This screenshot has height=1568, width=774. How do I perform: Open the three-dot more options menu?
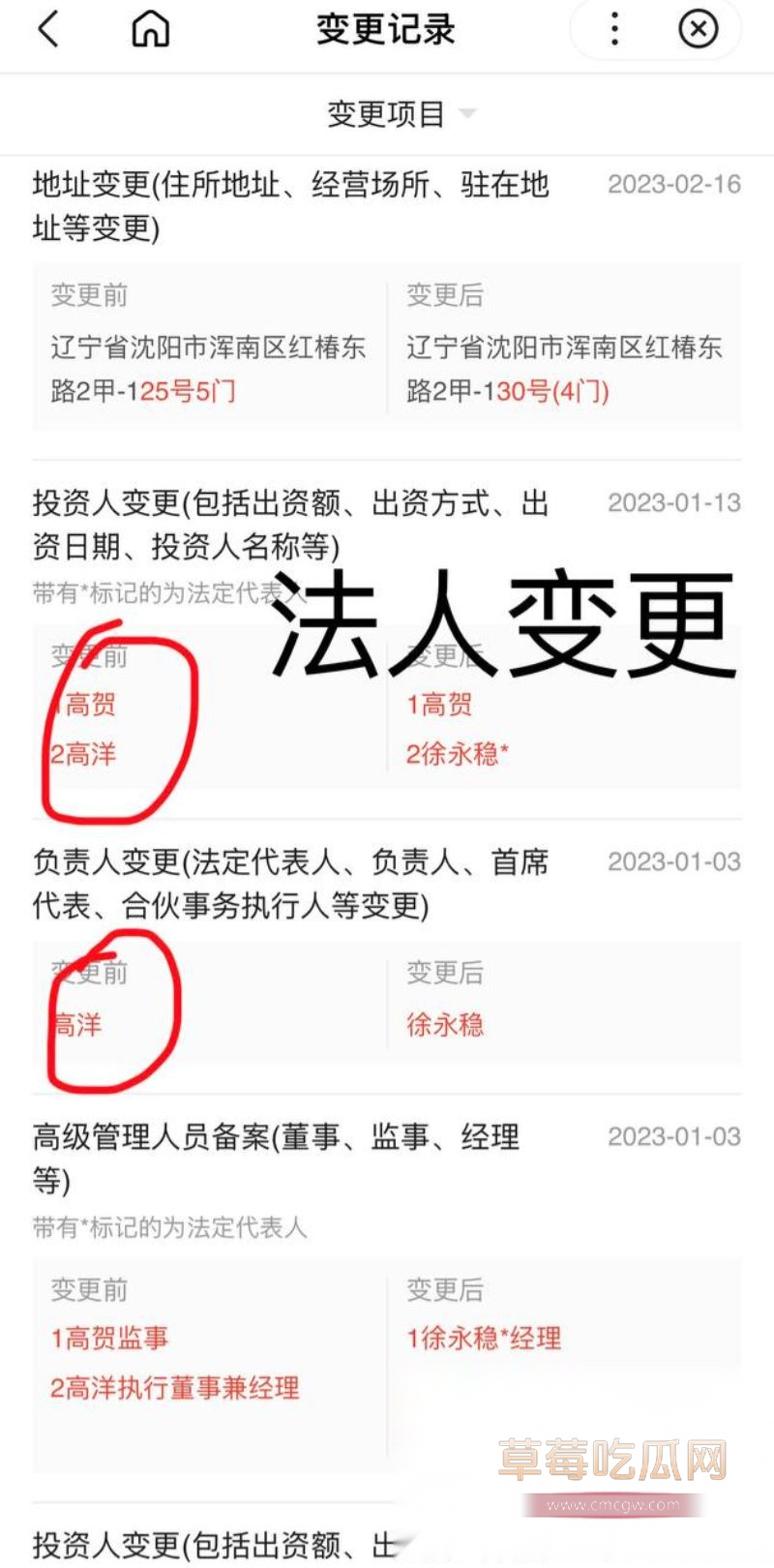[x=613, y=29]
